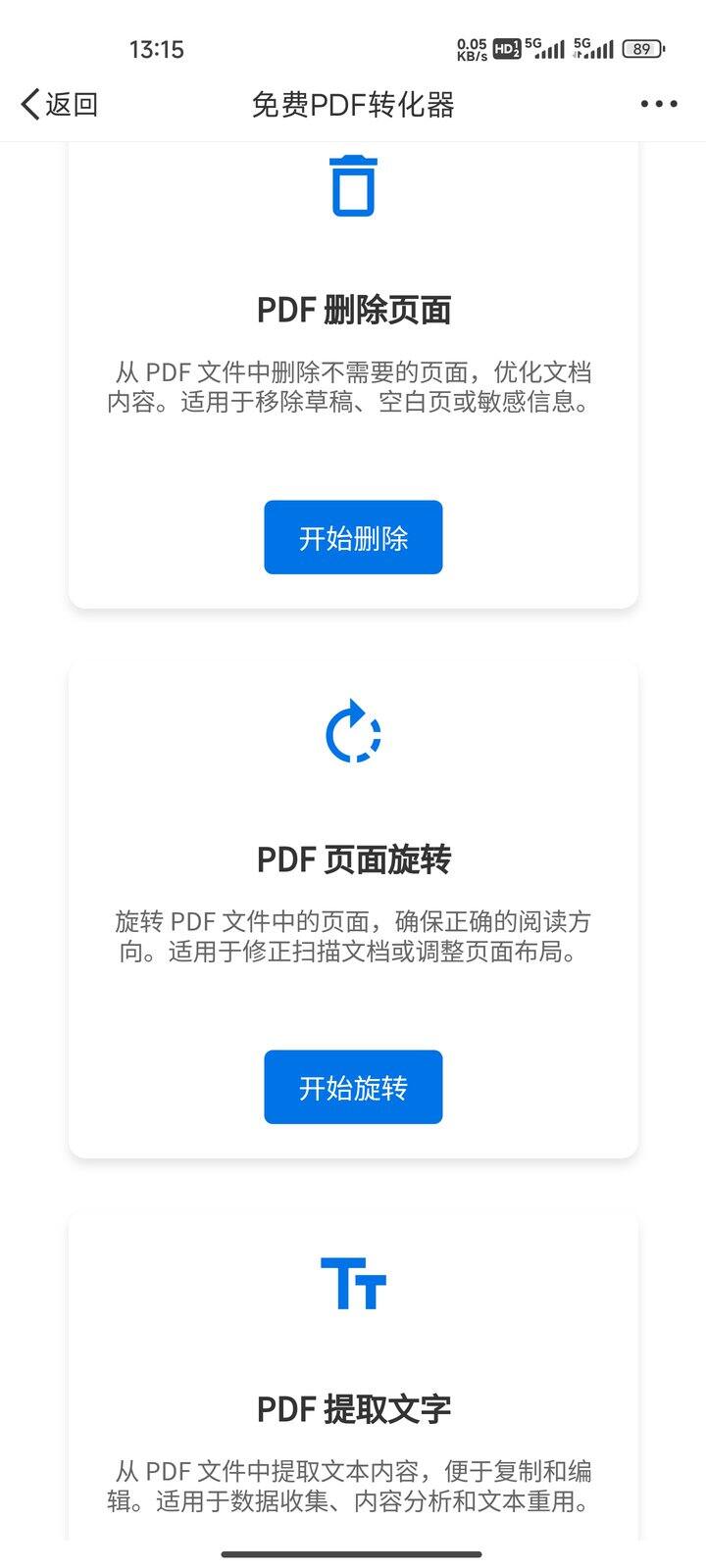Viewport: 706px width, 1568px height.
Task: Go back using the 返回 button
Action: tap(60, 104)
